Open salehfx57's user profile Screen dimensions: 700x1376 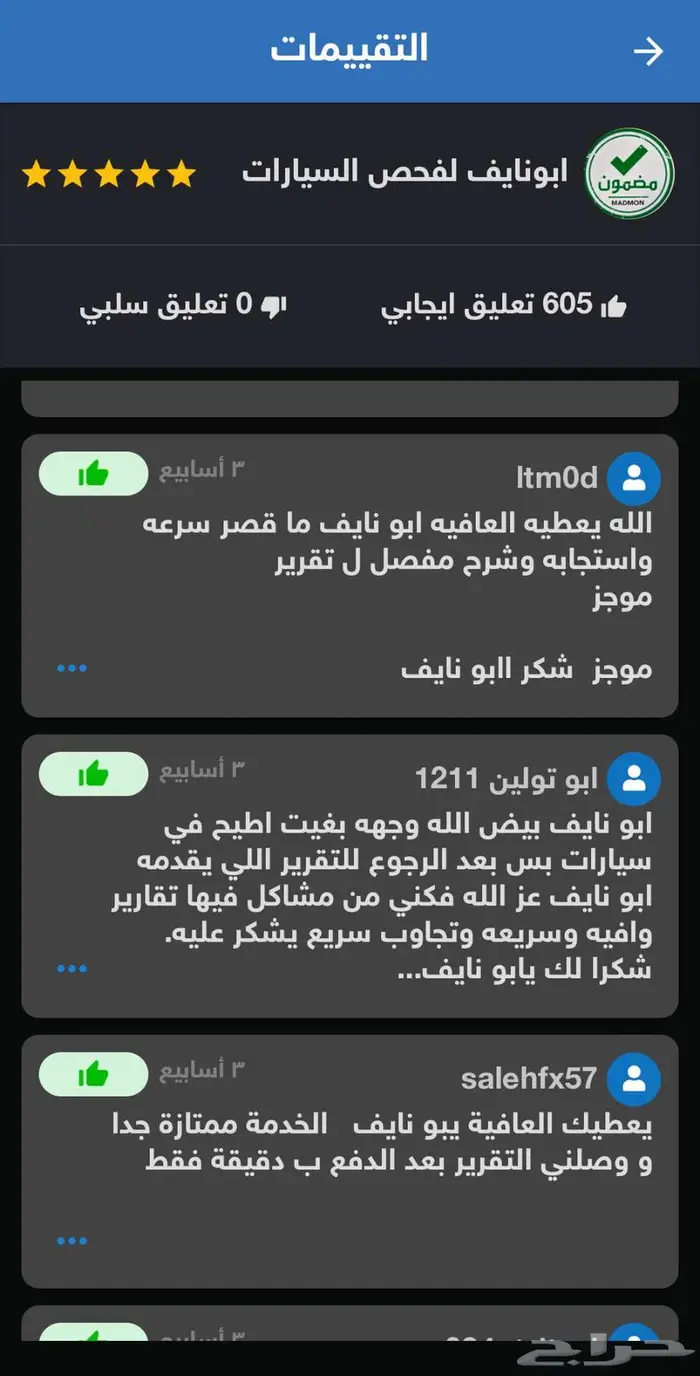tap(634, 1078)
